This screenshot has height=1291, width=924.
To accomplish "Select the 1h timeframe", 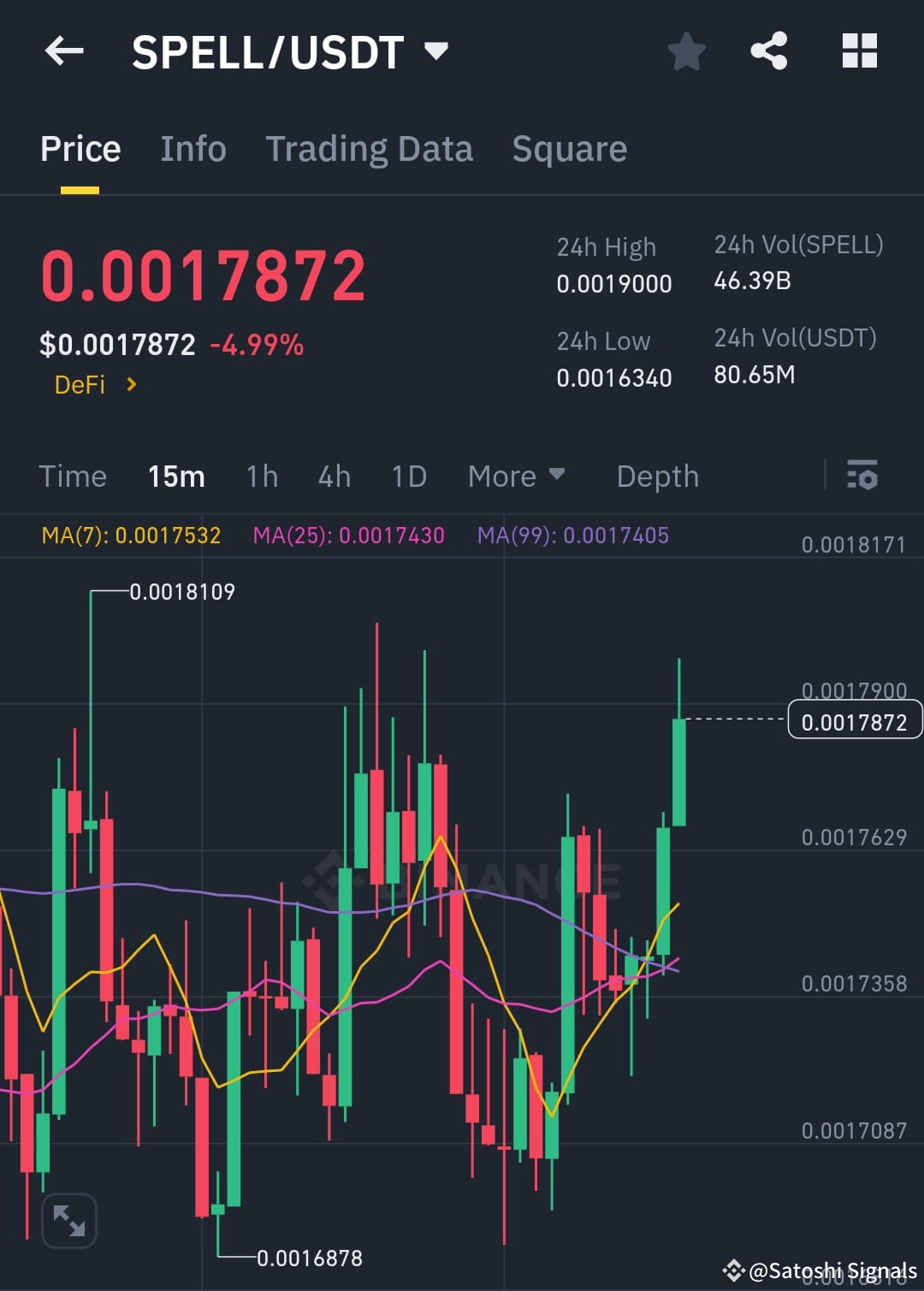I will point(262,476).
